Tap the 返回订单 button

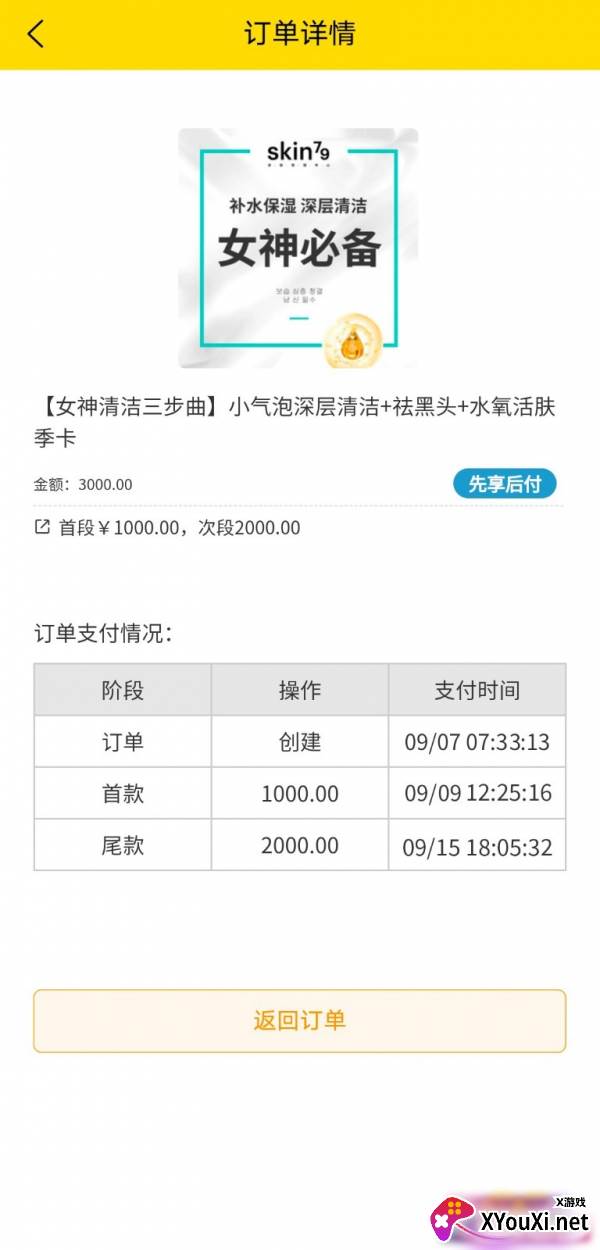[x=300, y=1021]
